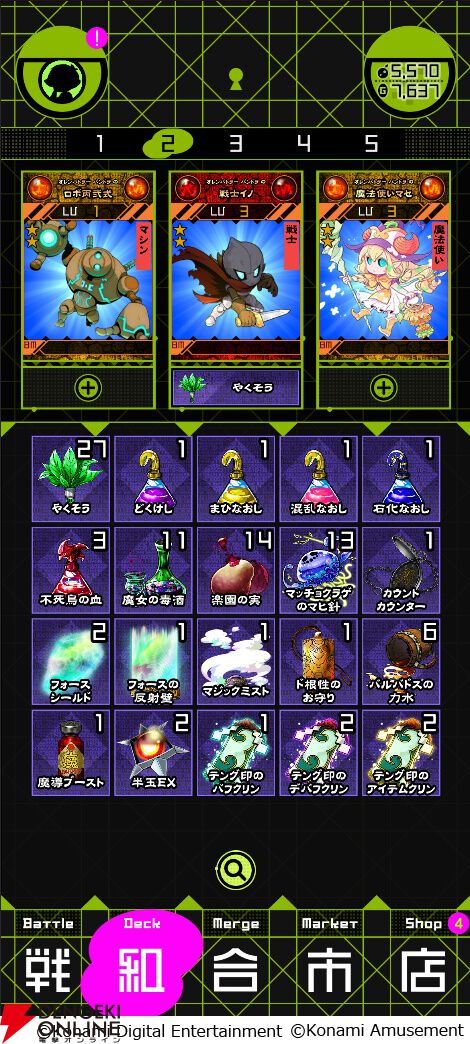The height and width of the screenshot is (1044, 470).
Task: Select deck slot 5
Action: pos(371,142)
